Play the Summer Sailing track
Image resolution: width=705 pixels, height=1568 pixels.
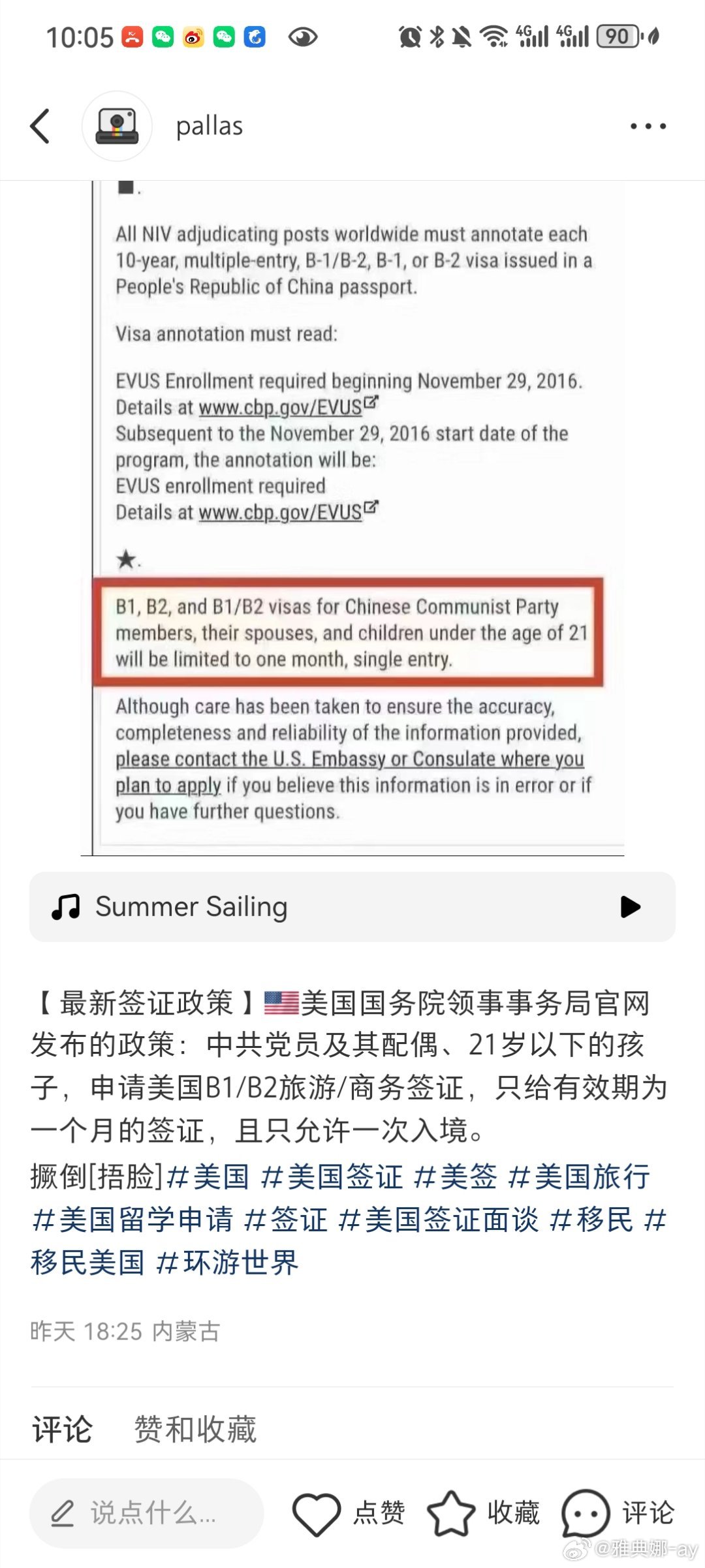pos(630,906)
